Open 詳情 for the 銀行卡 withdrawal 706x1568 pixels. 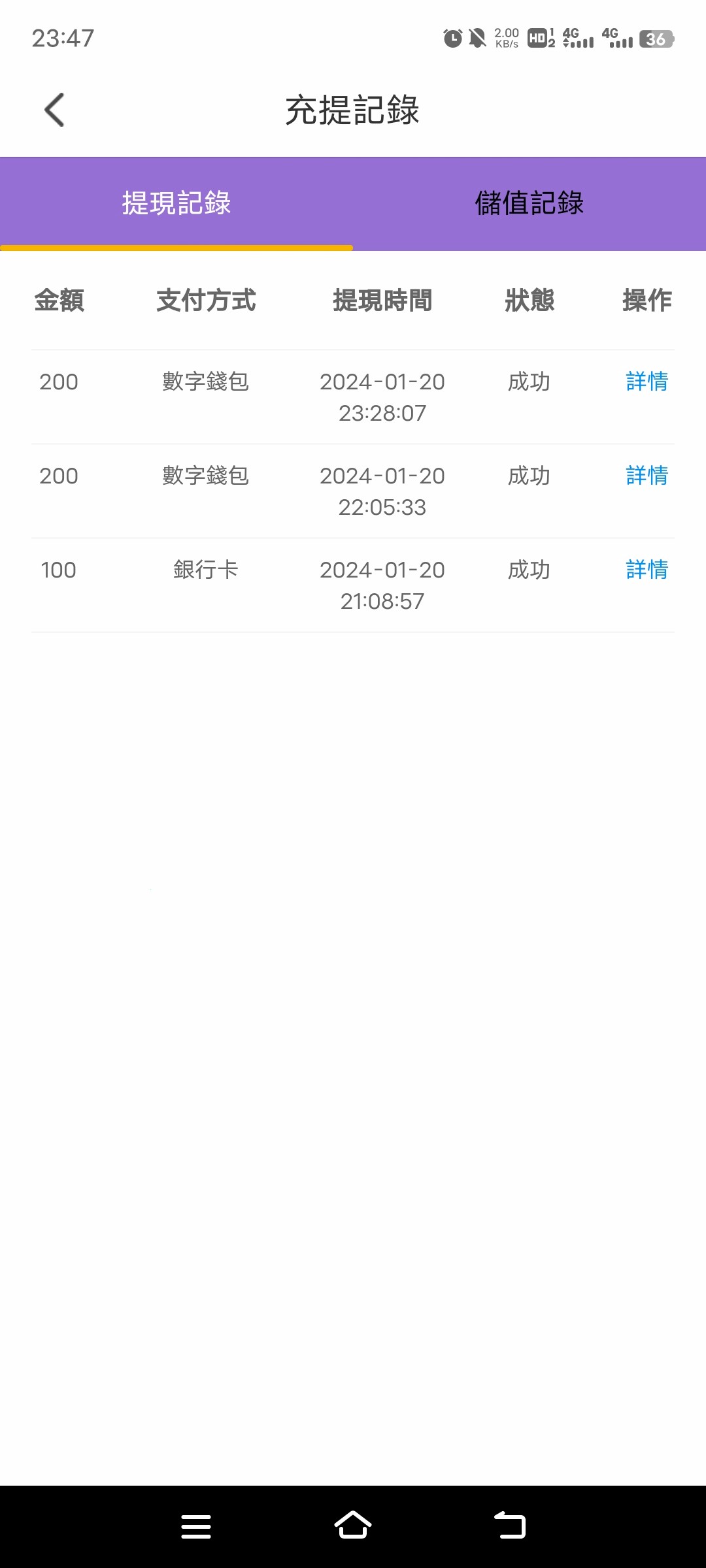645,570
